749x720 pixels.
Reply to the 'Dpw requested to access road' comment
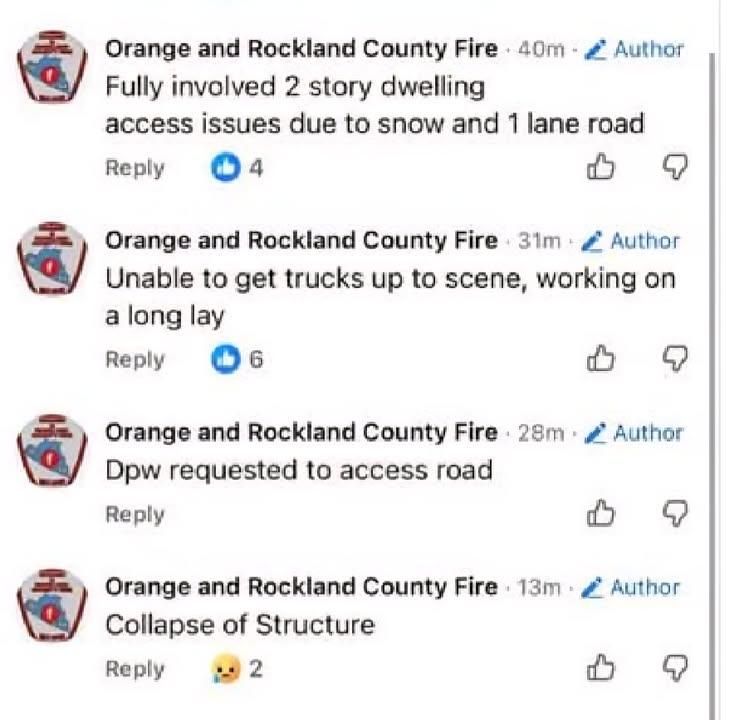pos(135,514)
